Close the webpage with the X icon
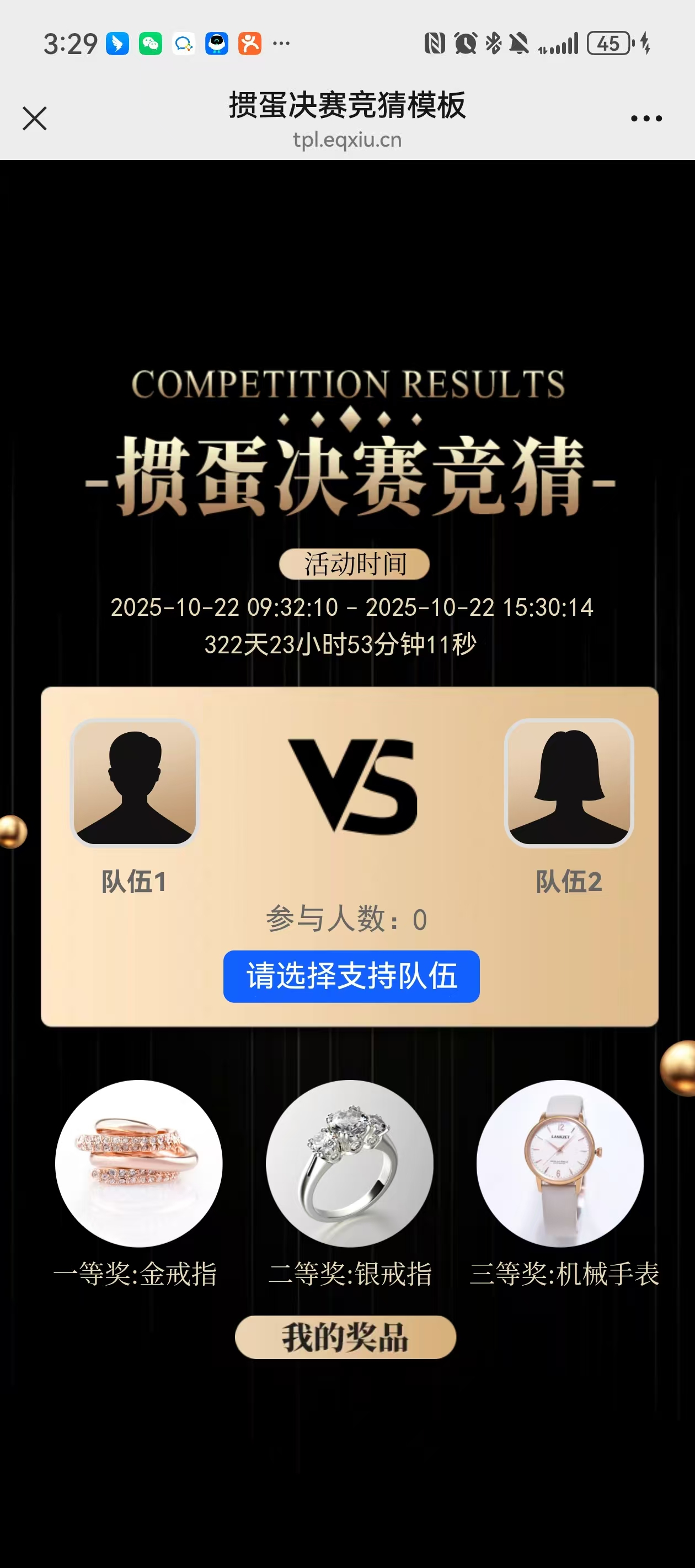The width and height of the screenshot is (695, 1568). tap(35, 118)
